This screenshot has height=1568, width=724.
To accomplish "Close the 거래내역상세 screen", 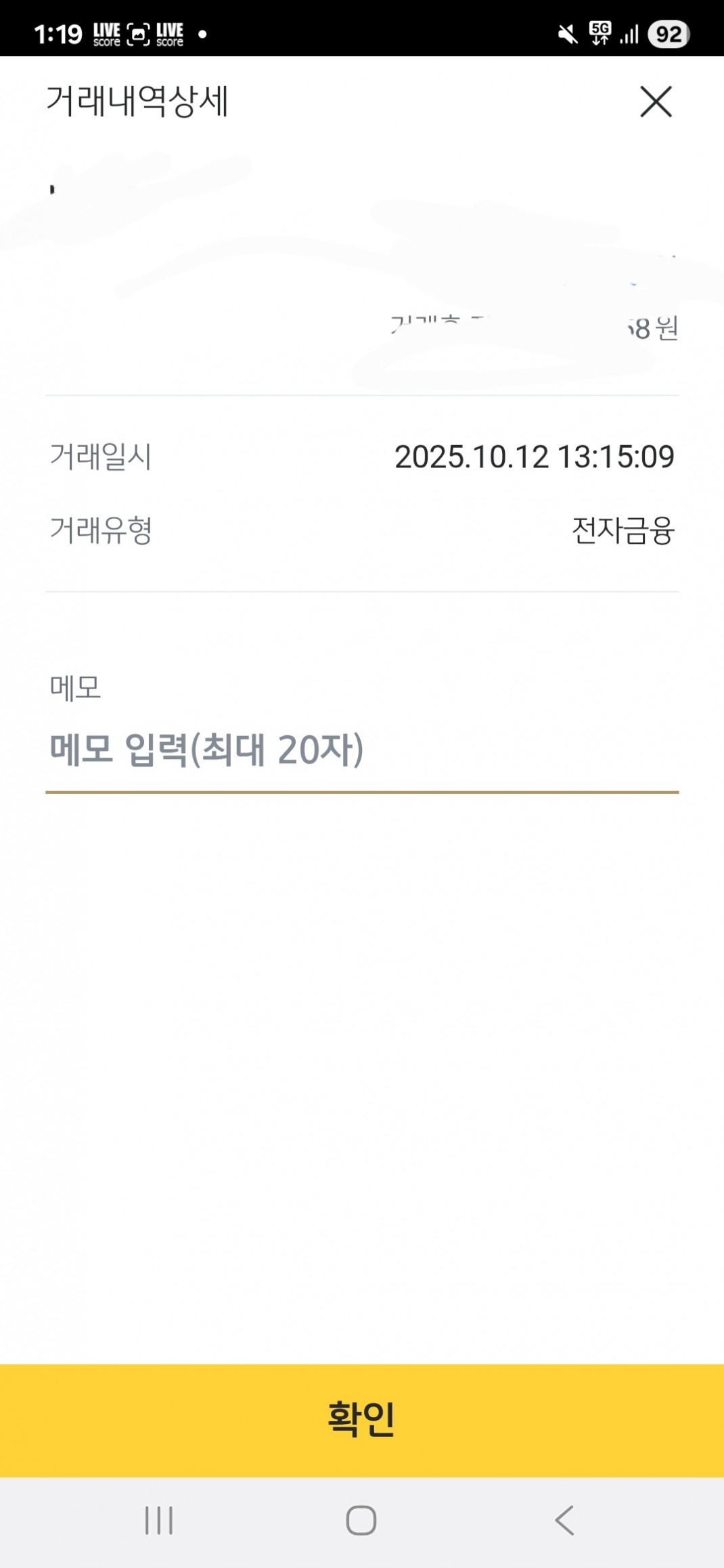I will [656, 102].
